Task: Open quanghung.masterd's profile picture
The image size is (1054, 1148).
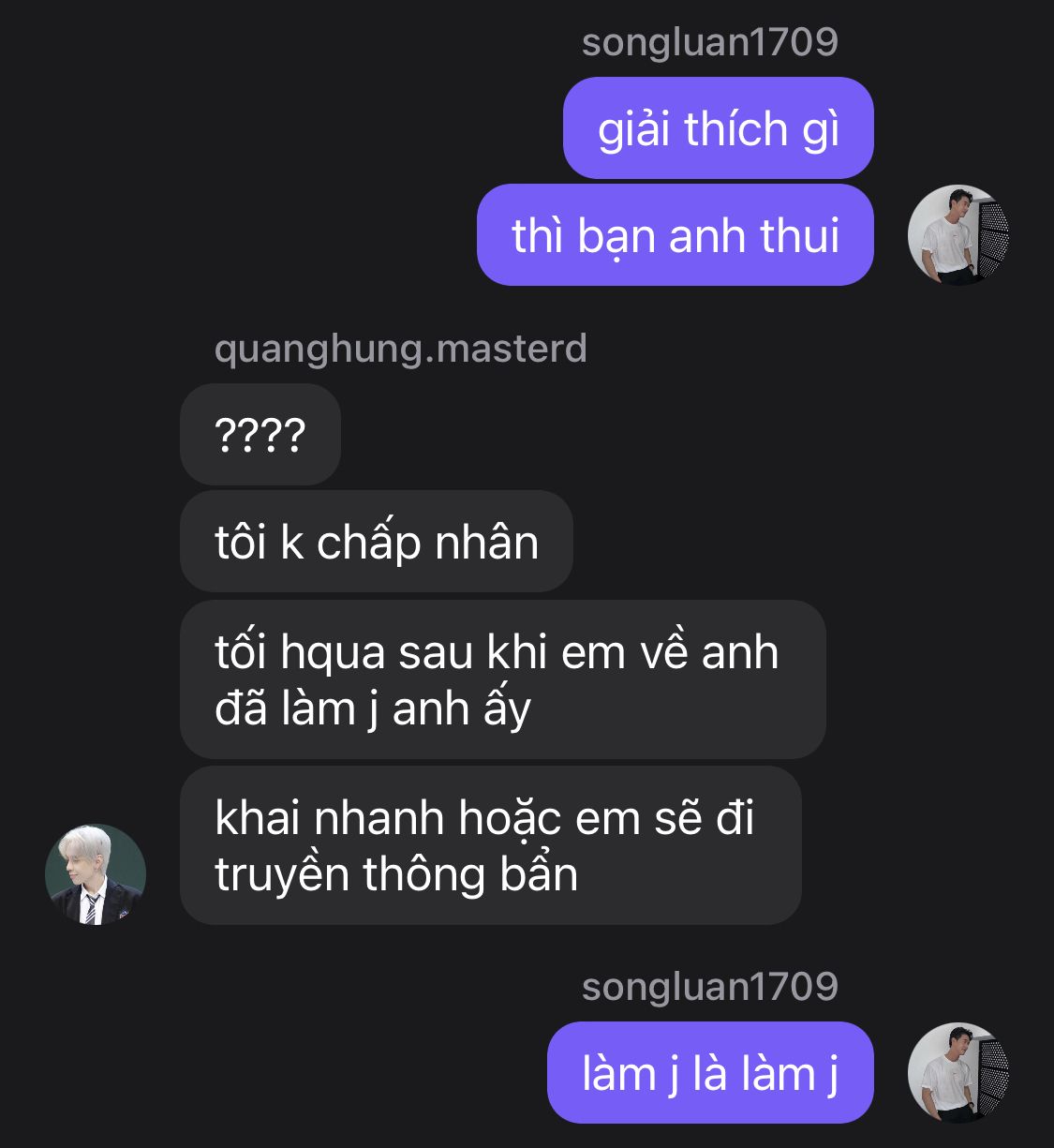Action: [x=96, y=874]
